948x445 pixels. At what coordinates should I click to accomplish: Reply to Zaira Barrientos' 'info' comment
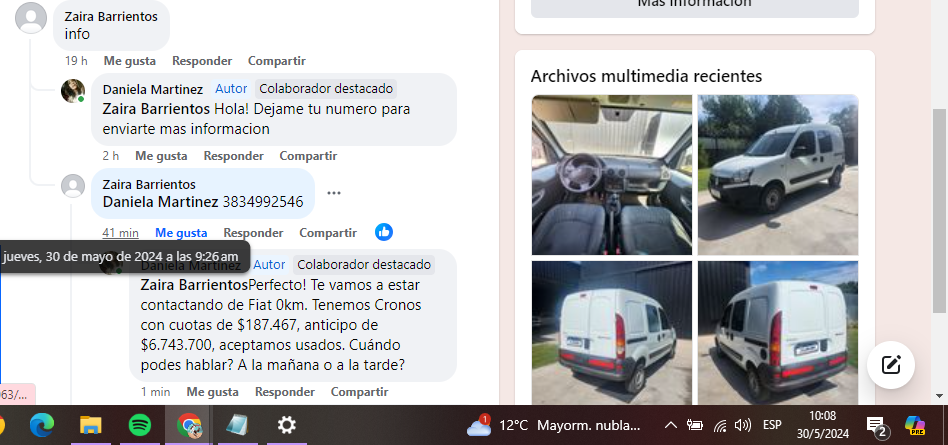(201, 61)
